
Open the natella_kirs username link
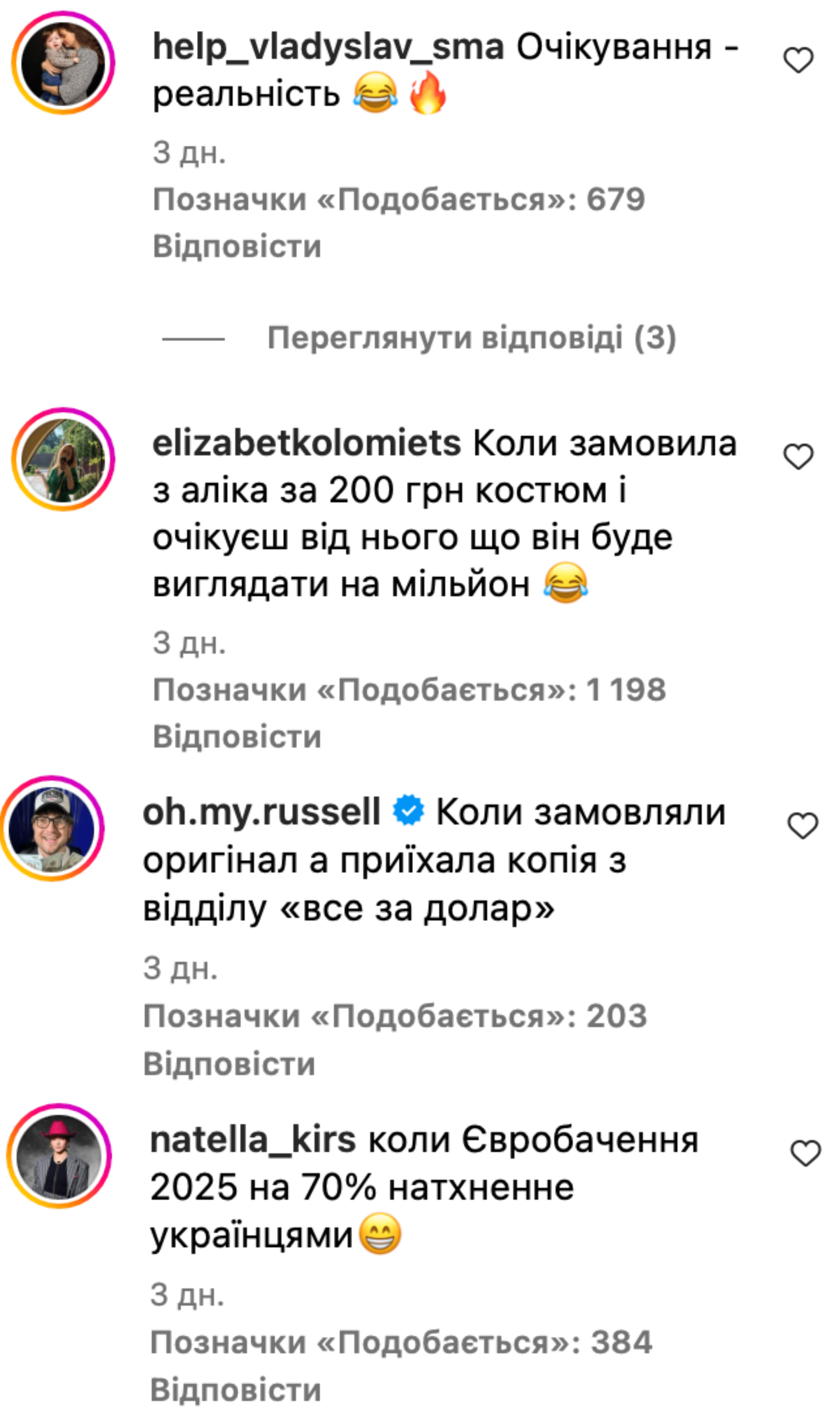(x=252, y=1140)
